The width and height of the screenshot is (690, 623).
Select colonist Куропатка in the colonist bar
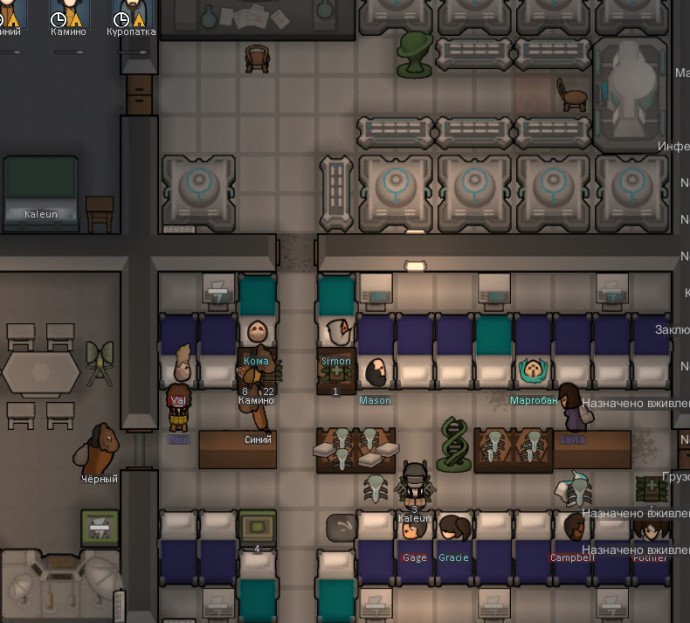point(125,14)
